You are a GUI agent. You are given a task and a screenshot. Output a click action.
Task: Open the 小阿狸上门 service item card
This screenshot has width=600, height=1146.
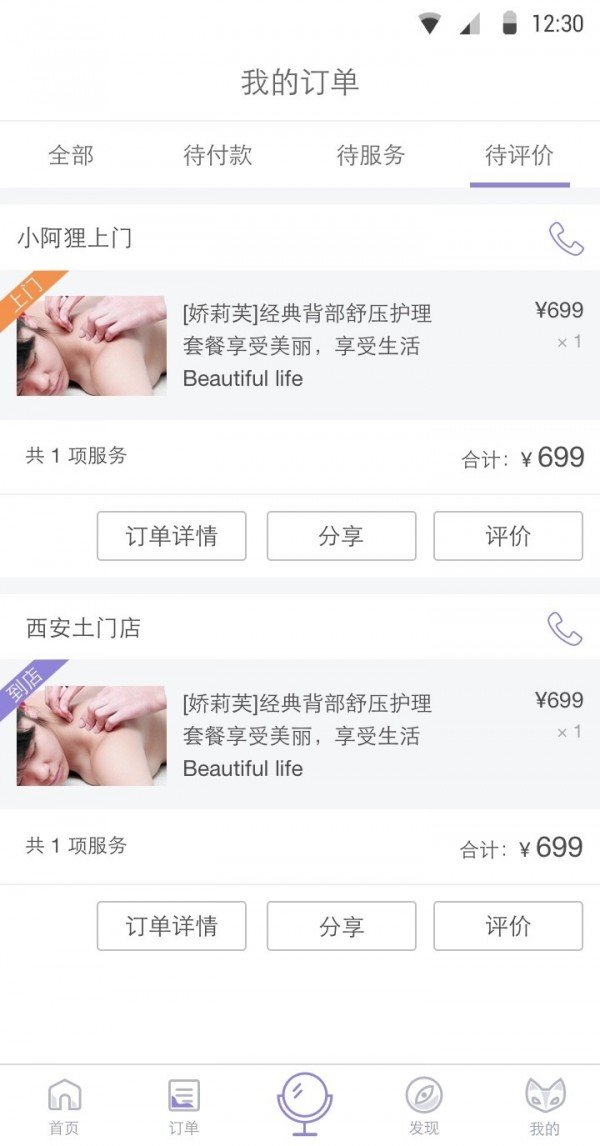tap(300, 345)
